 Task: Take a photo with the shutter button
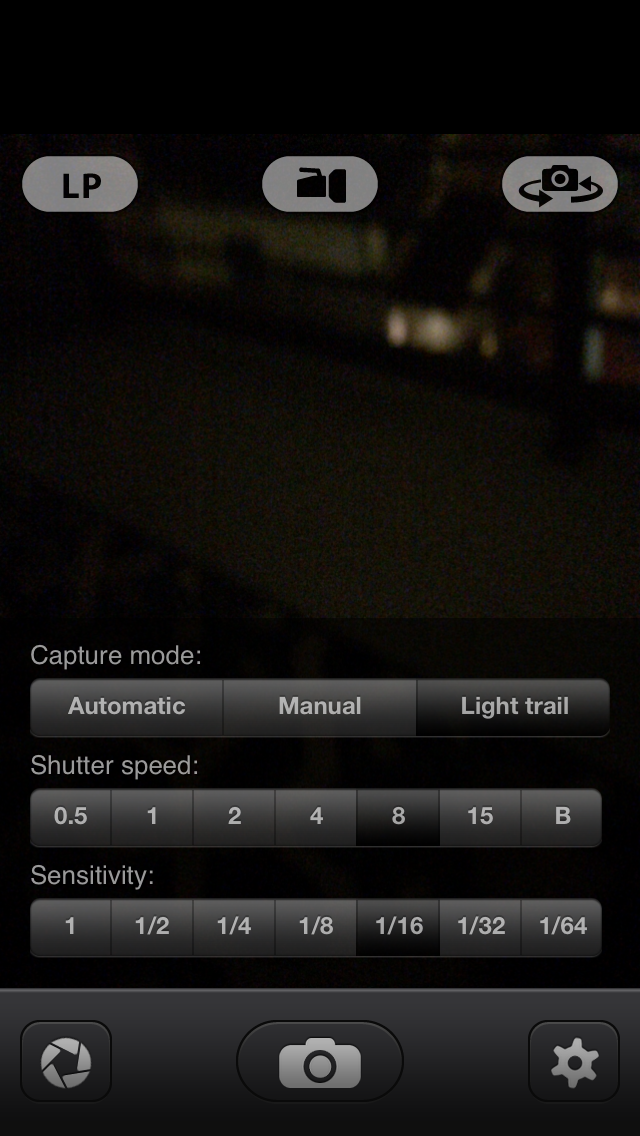coord(320,1062)
